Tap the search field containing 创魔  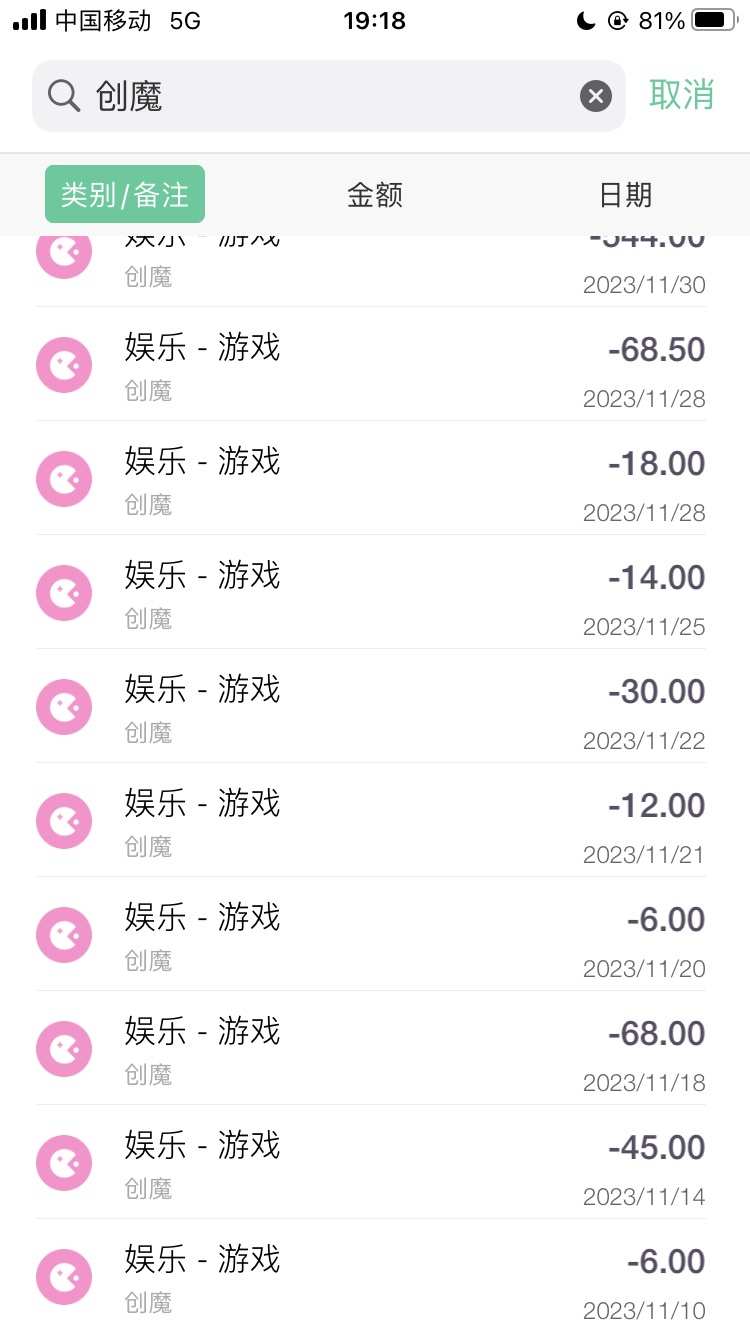point(329,96)
